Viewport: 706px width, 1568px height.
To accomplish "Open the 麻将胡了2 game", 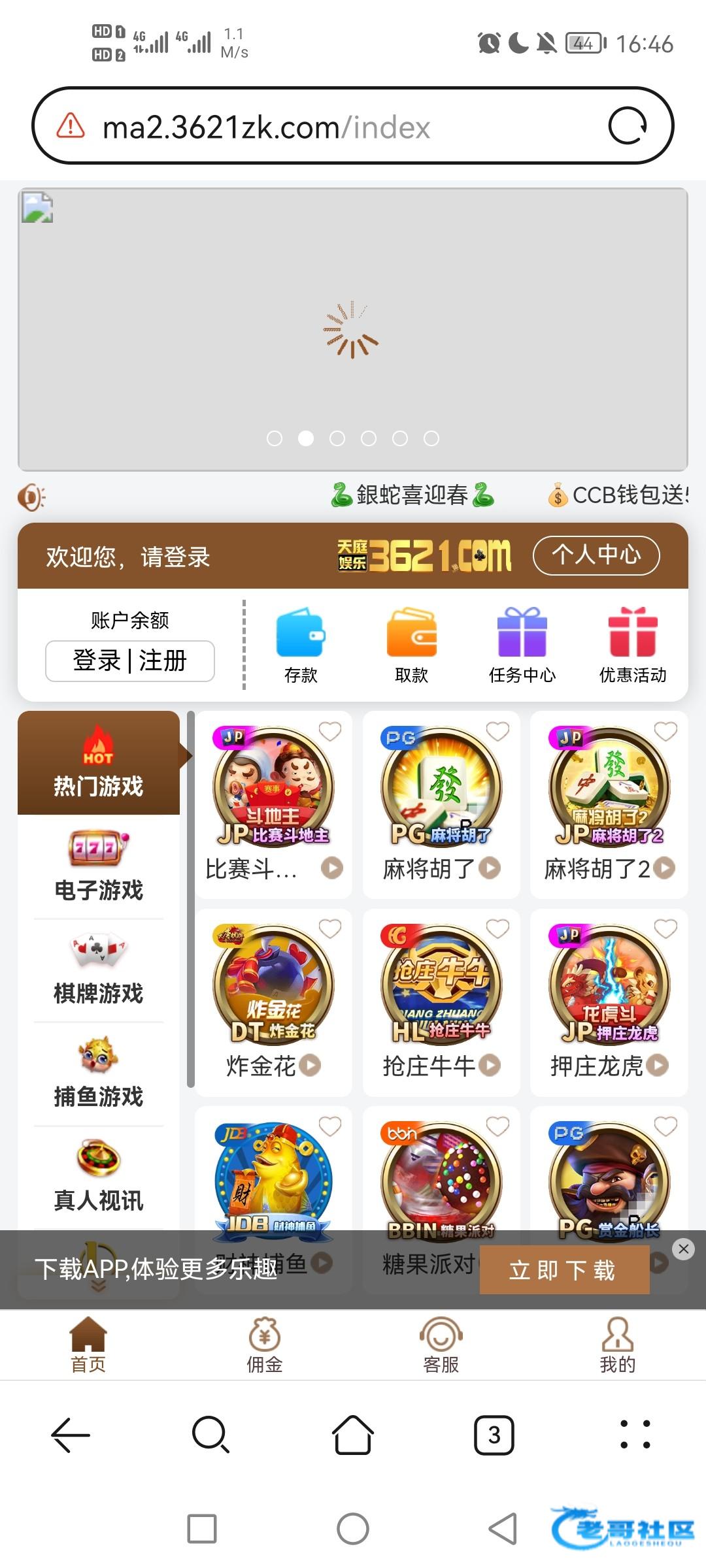I will click(609, 805).
